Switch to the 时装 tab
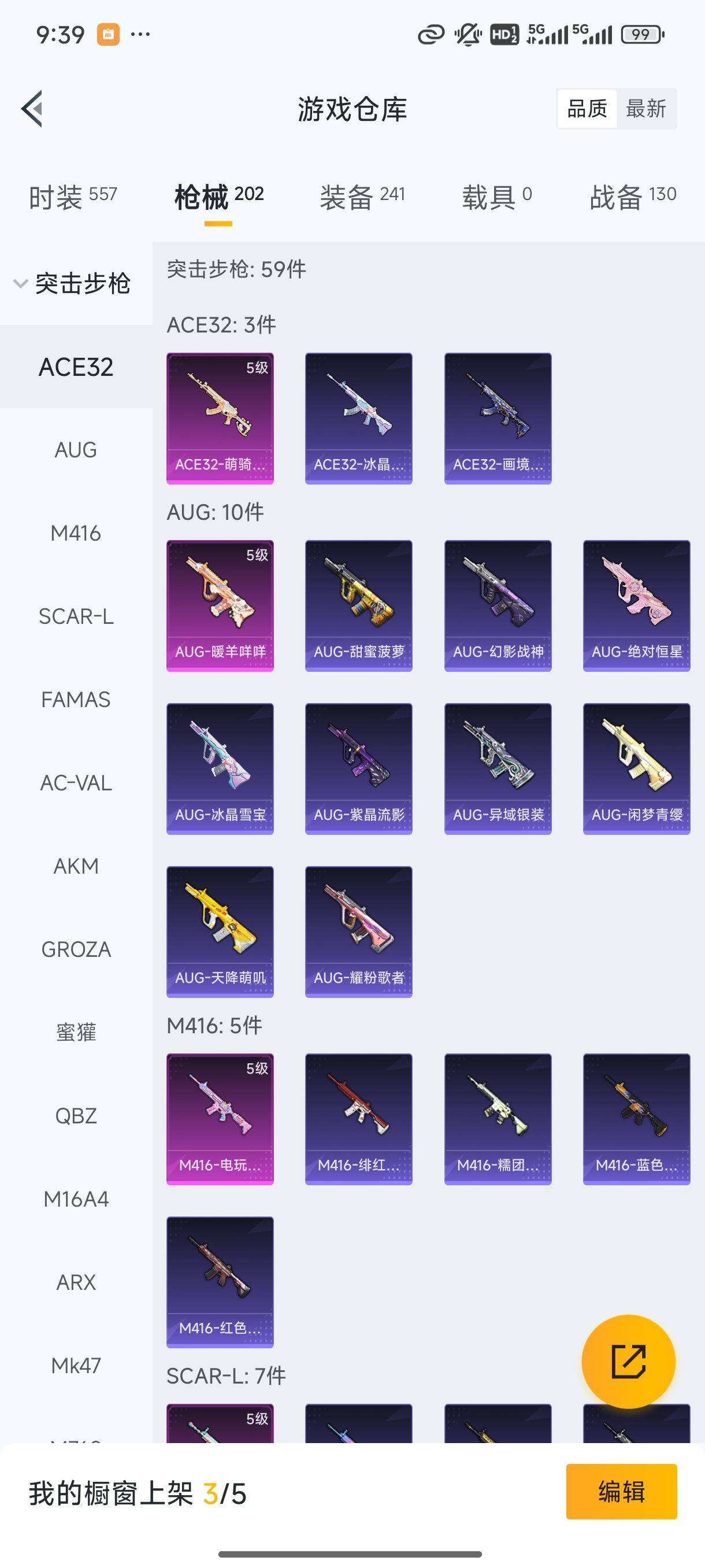 73,197
